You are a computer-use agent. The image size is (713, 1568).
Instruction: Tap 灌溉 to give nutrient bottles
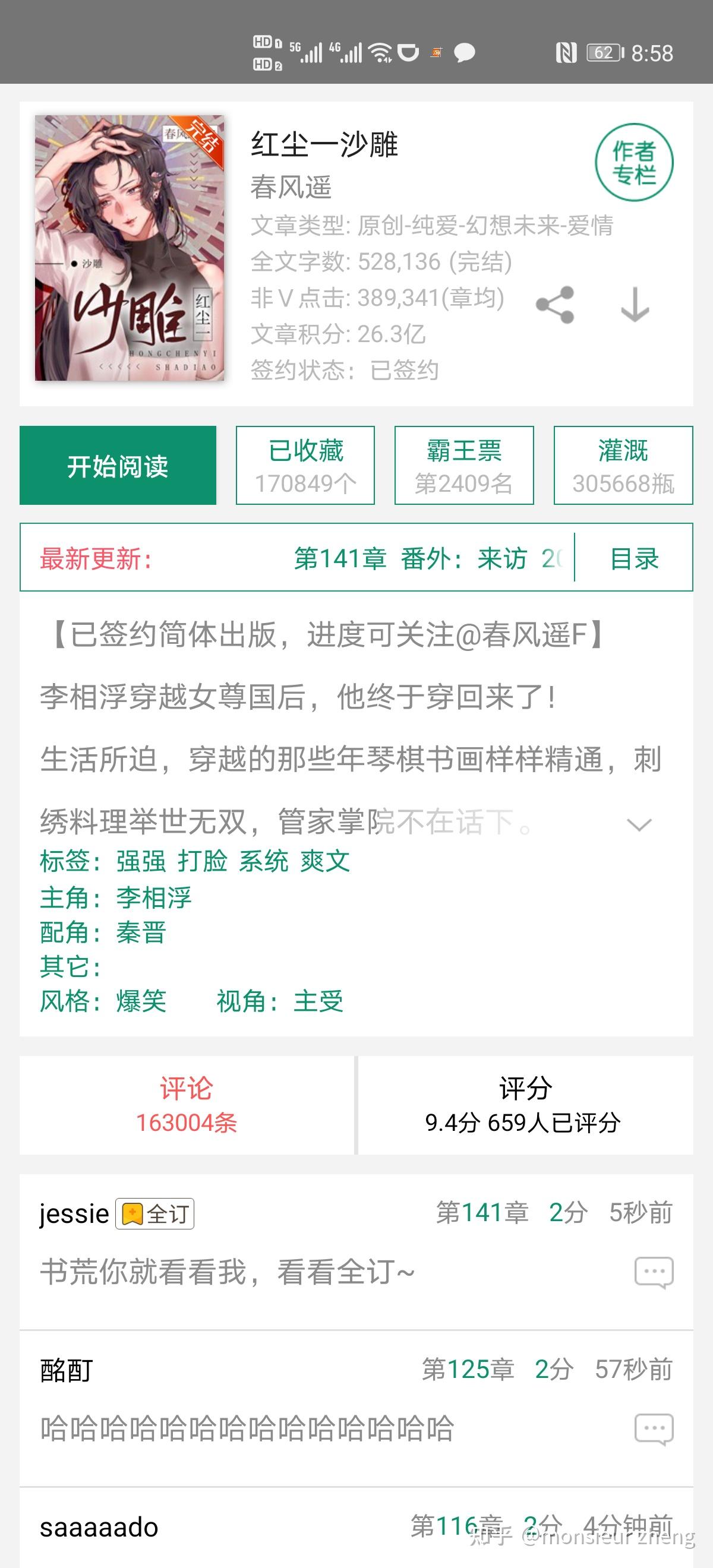click(623, 466)
